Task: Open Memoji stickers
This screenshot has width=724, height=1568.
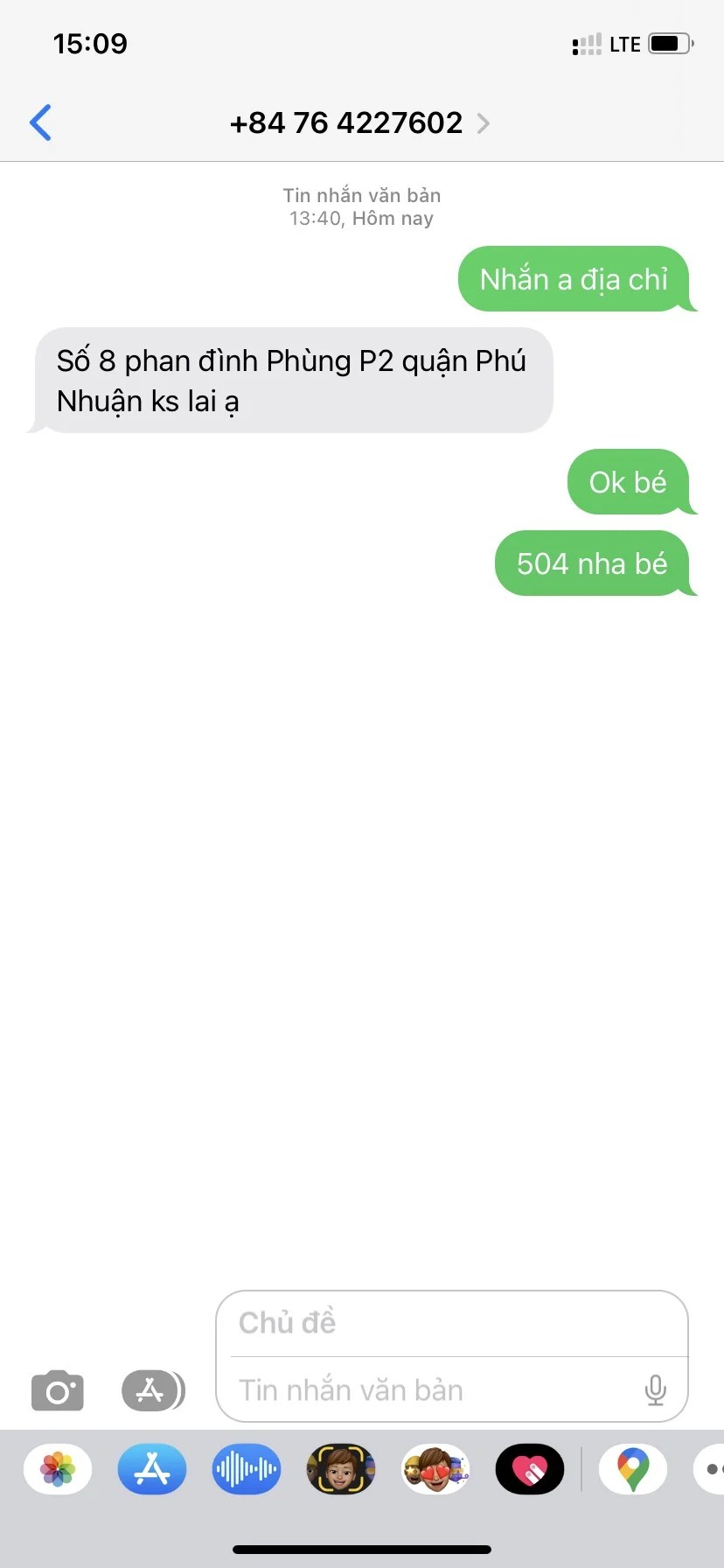Action: (x=435, y=1469)
